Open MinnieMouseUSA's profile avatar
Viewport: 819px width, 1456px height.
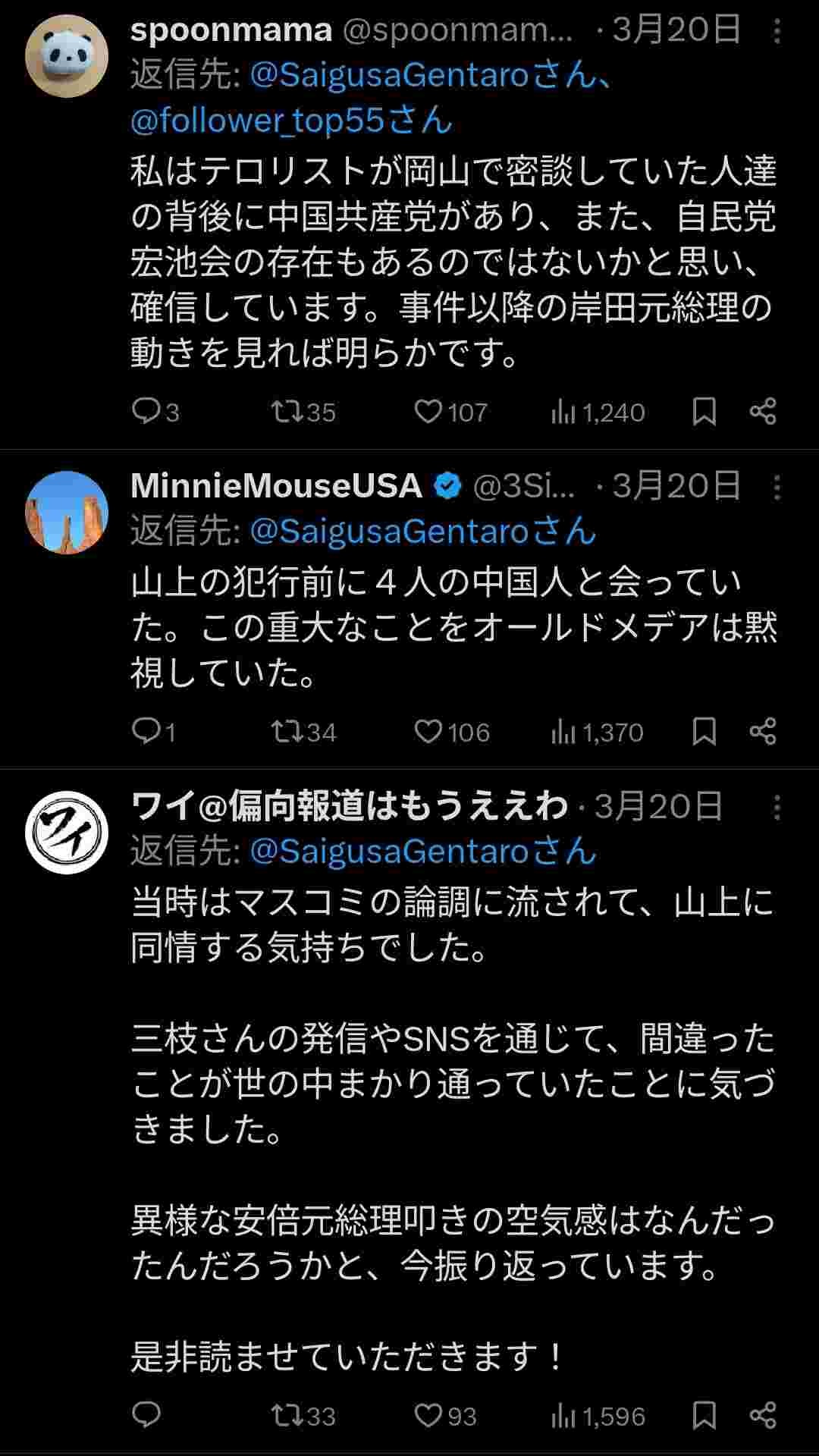pyautogui.click(x=67, y=513)
